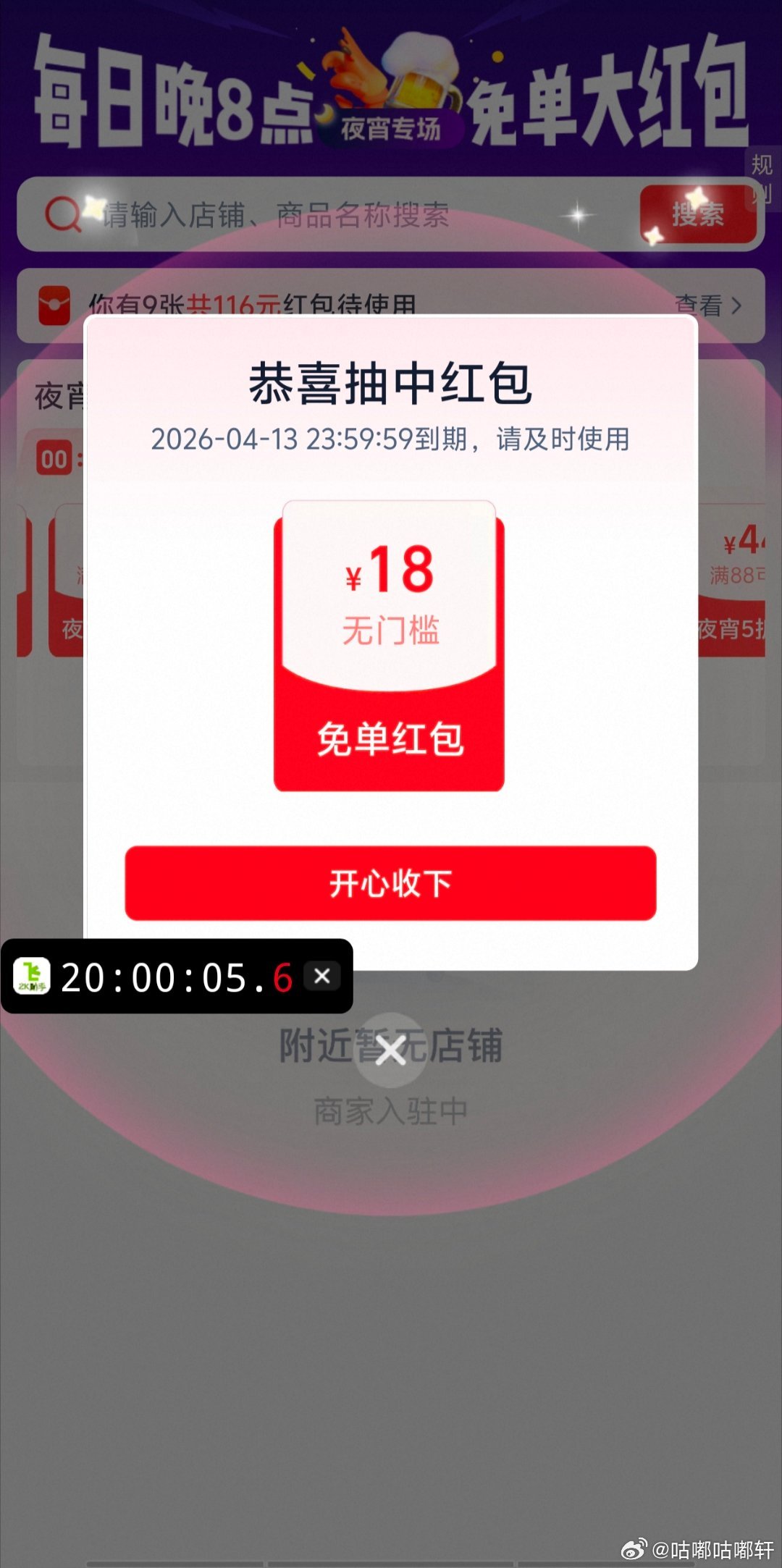
Task: Dismiss the red packet popup
Action: point(391,1050)
